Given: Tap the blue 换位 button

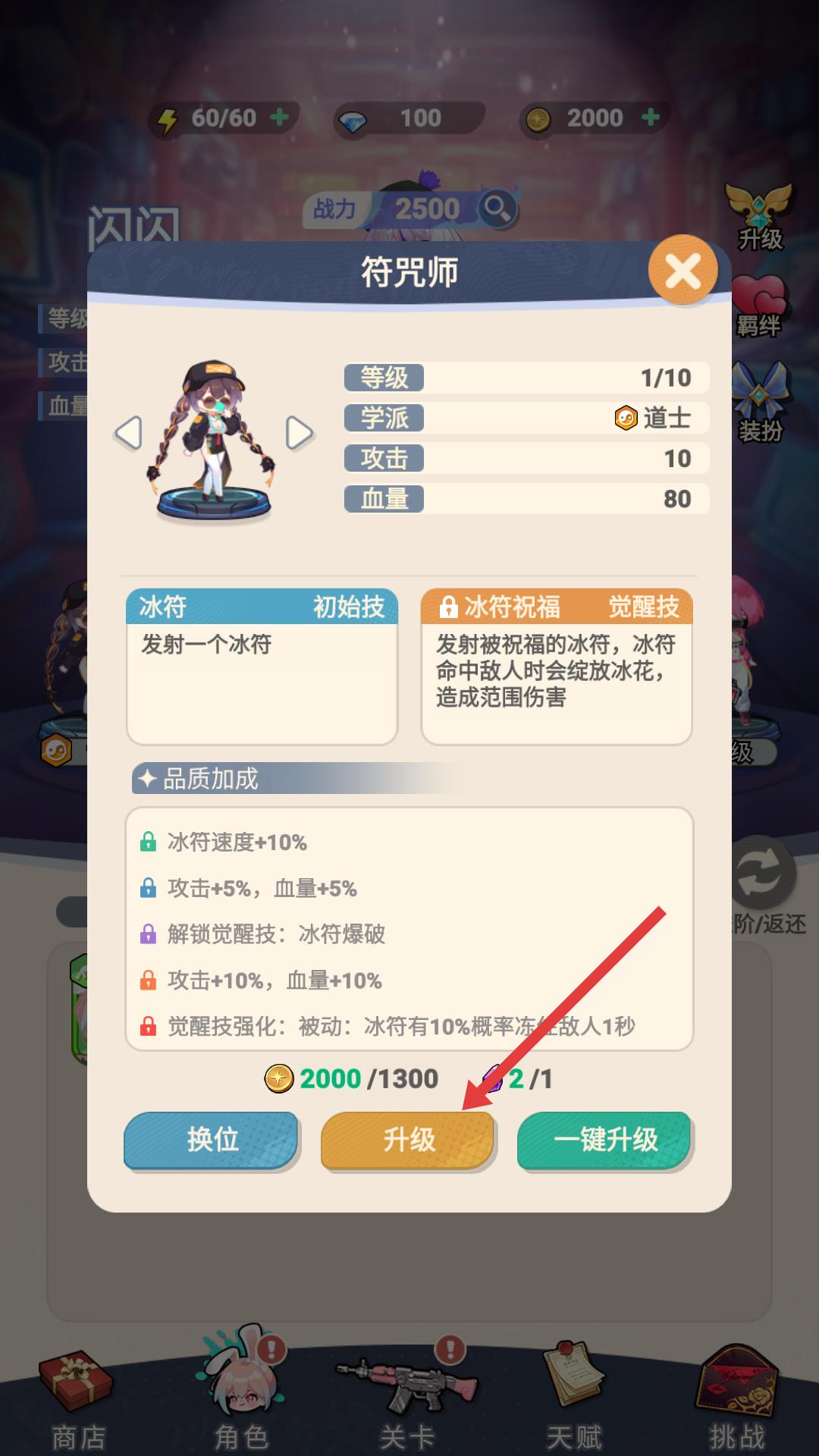Looking at the screenshot, I should pos(212,1140).
